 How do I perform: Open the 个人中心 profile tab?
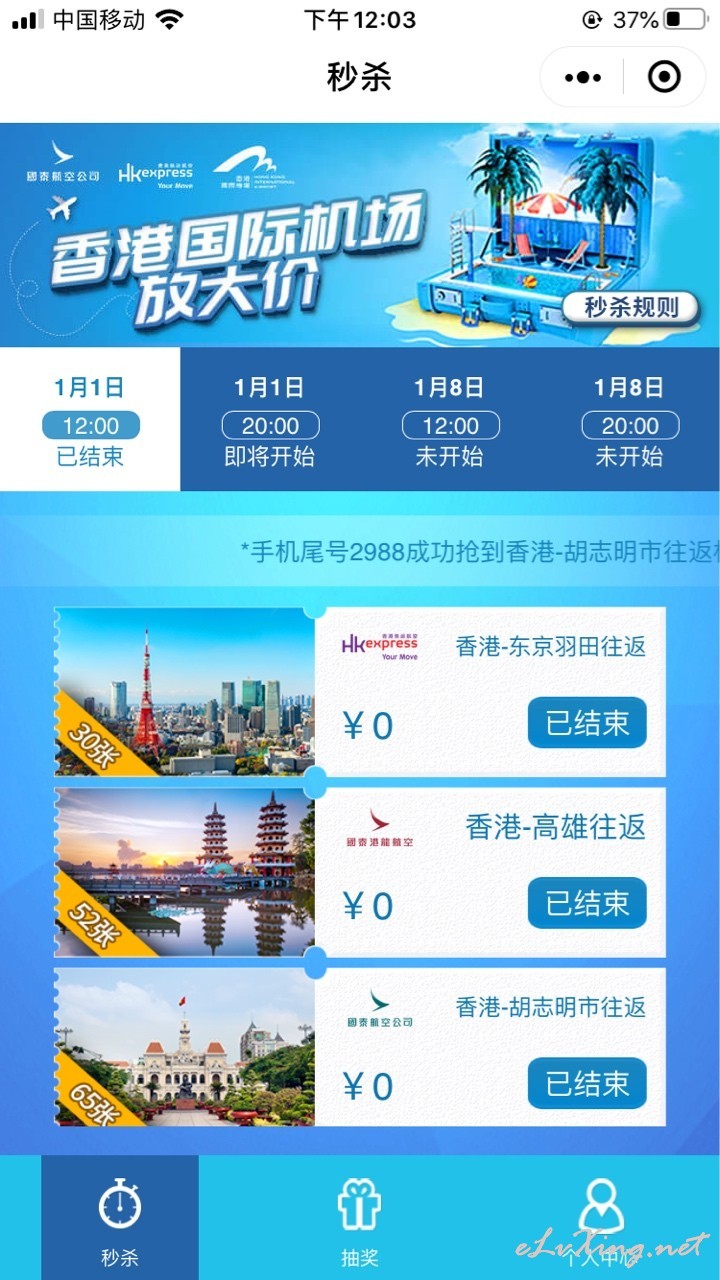(600, 1218)
